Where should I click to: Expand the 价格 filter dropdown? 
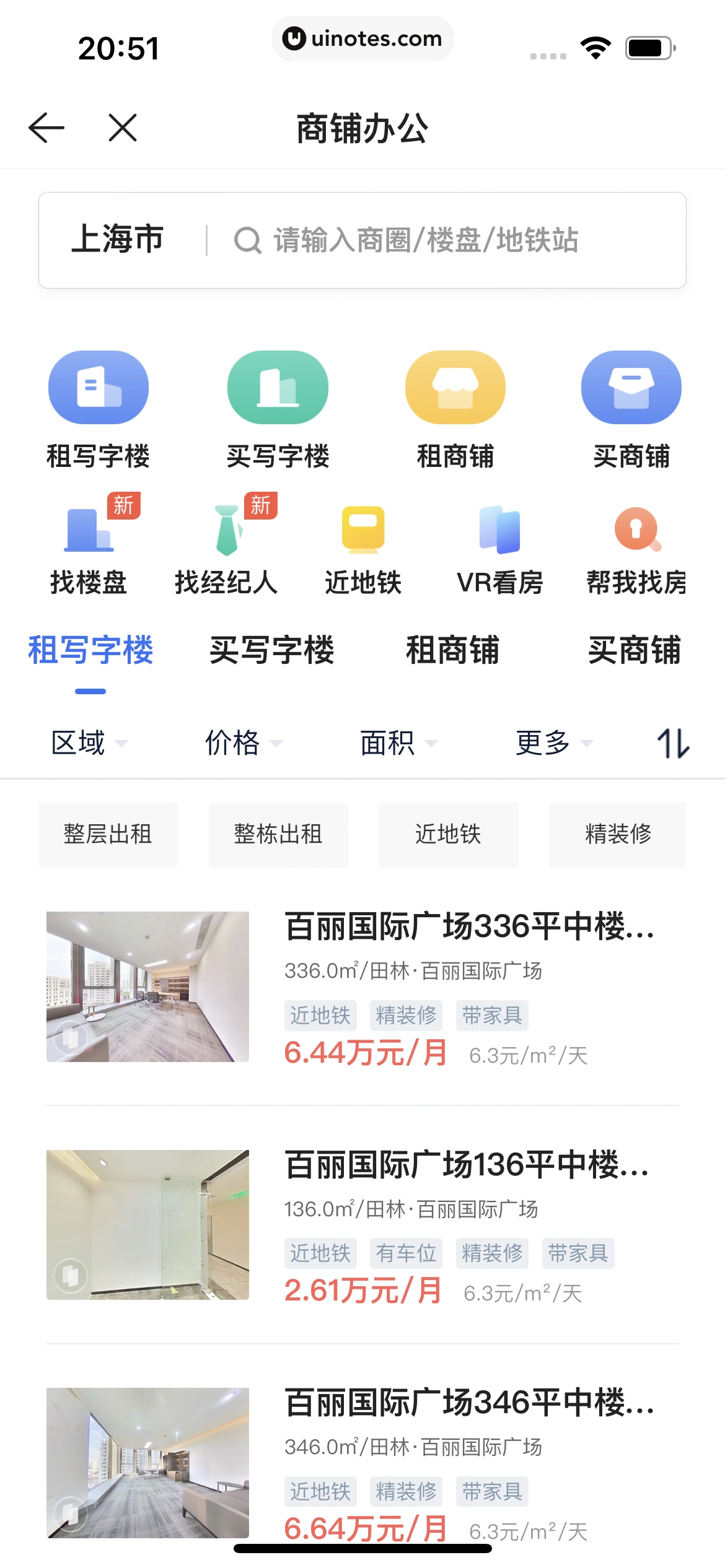243,743
